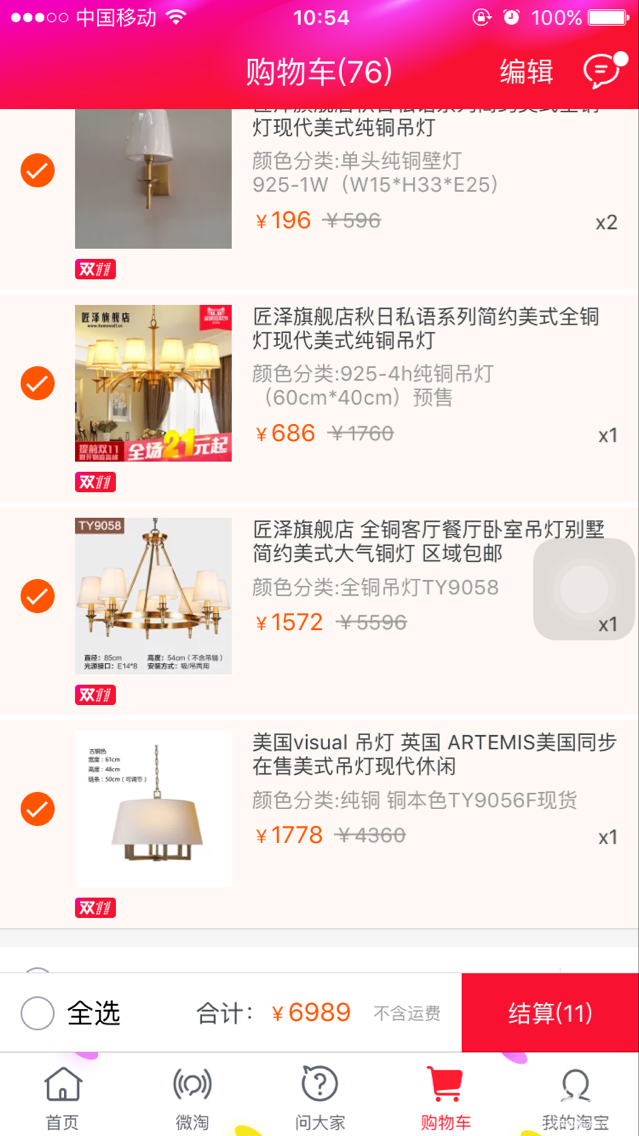Screen dimensions: 639x1136
Task: Deselect the ¥1572 全铜吊灯TY9058 item
Action: pos(38,596)
